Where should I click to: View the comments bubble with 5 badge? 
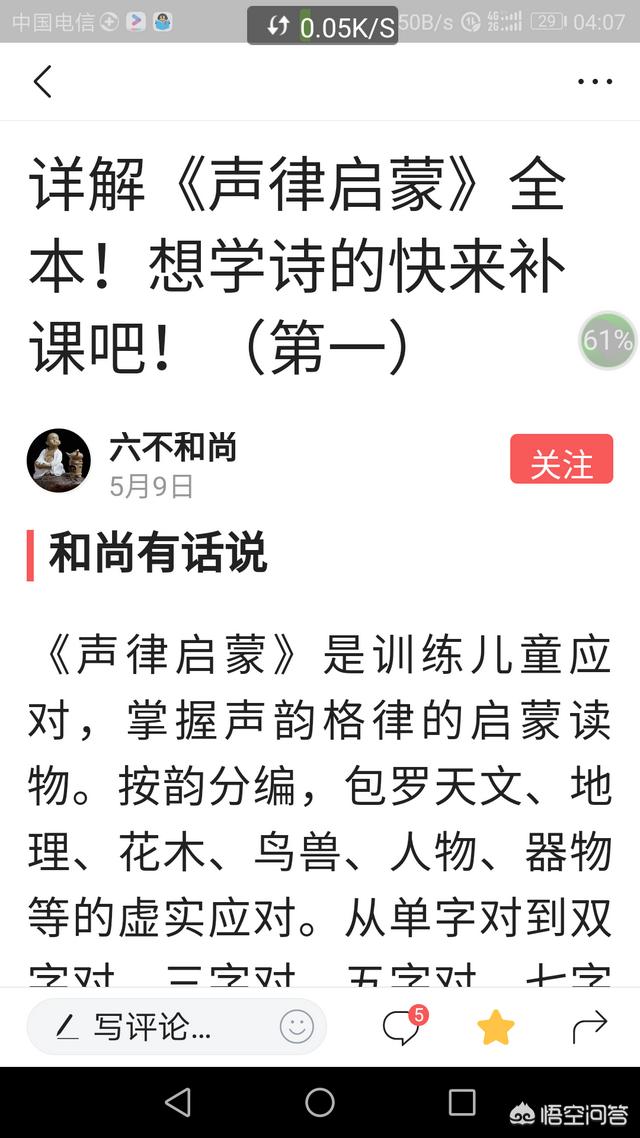pyautogui.click(x=402, y=1026)
